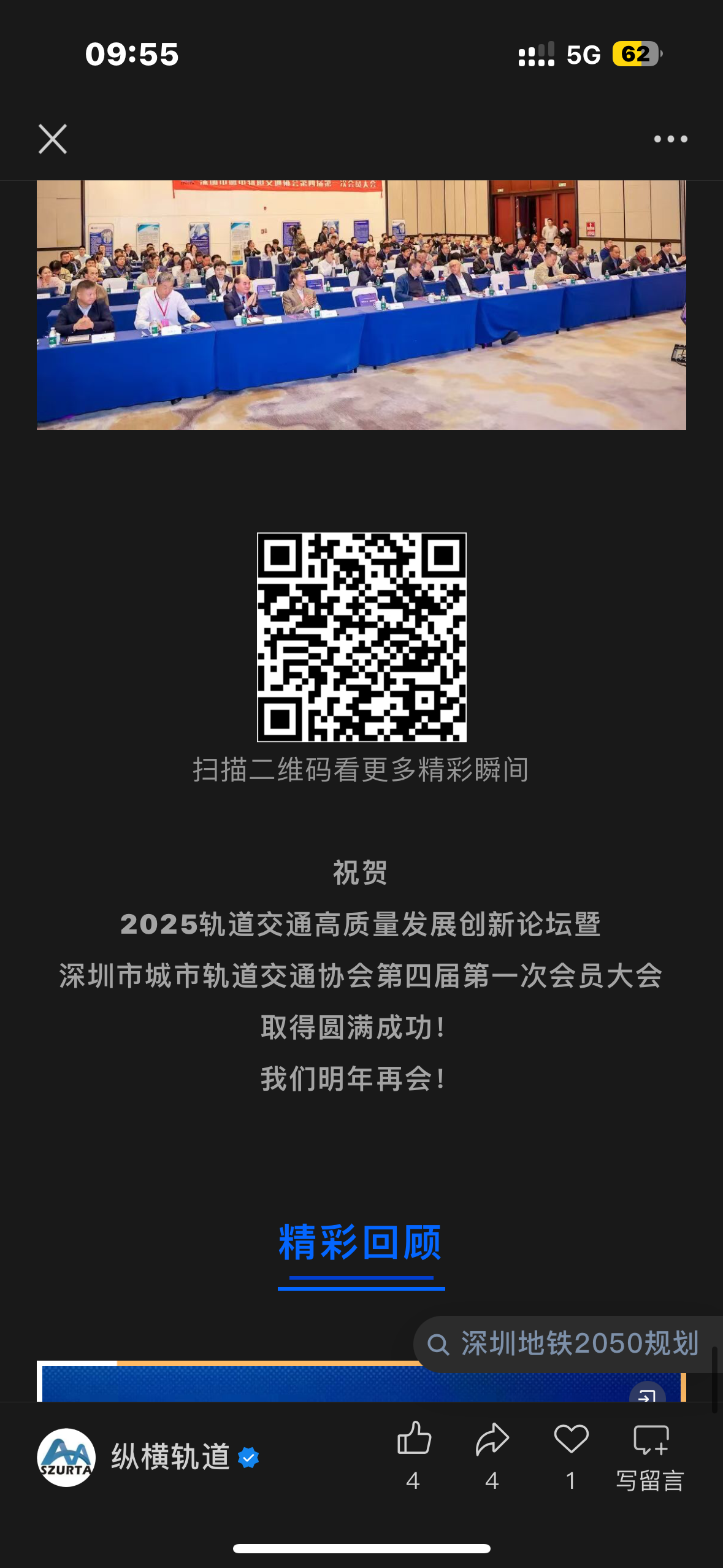The image size is (723, 1568).
Task: Open the three-dot overflow menu
Action: [670, 139]
